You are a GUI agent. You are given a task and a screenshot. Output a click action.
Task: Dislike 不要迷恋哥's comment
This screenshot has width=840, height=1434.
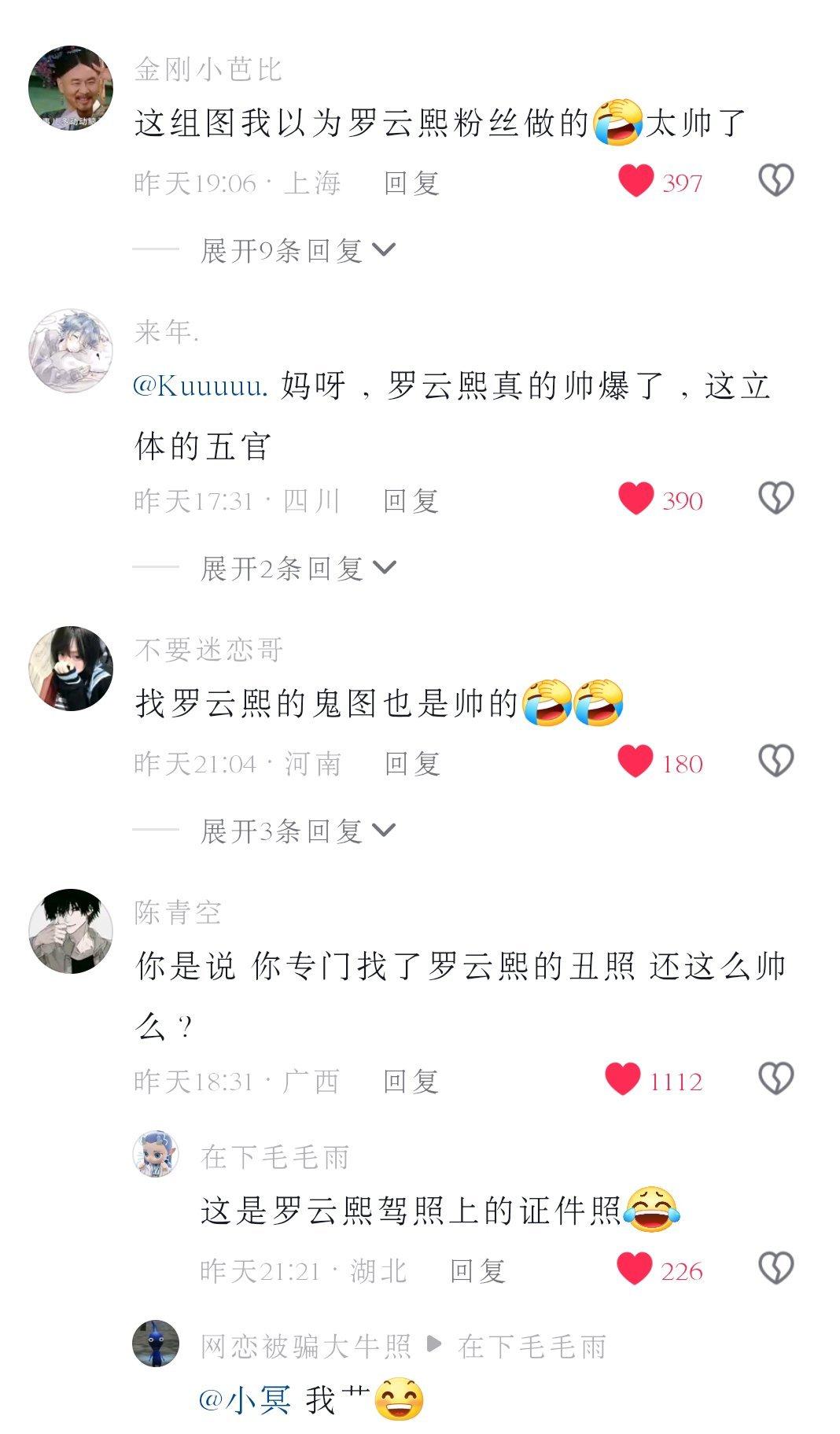point(776,761)
